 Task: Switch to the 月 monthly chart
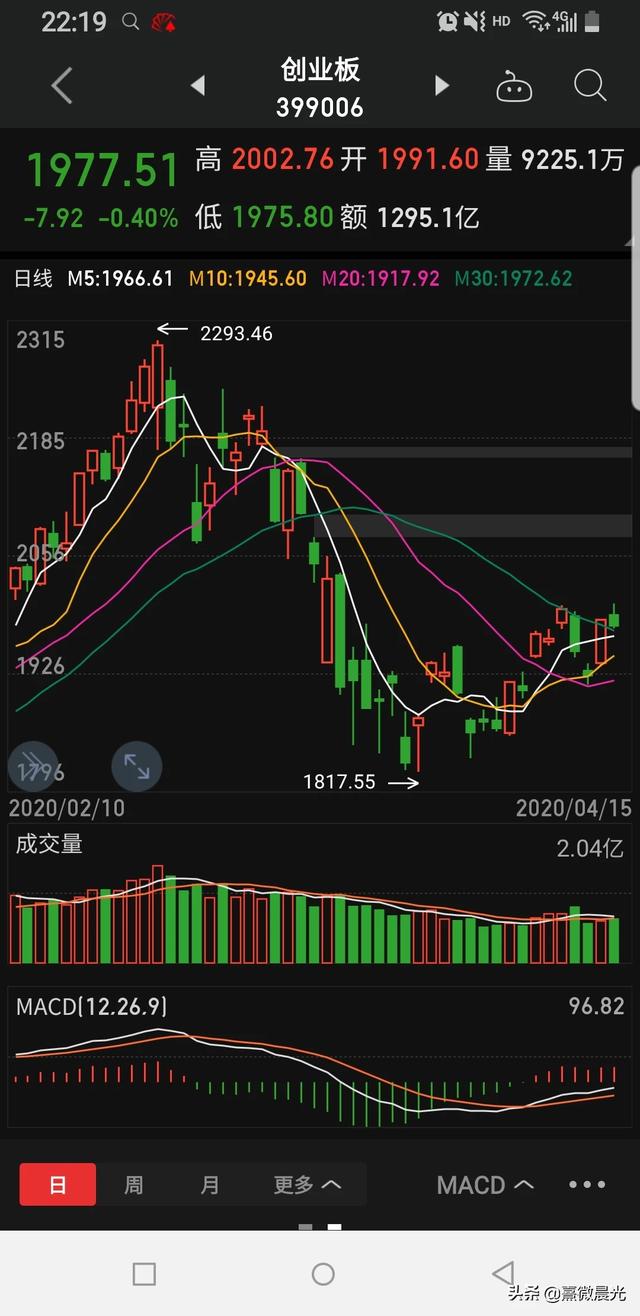click(x=209, y=1185)
